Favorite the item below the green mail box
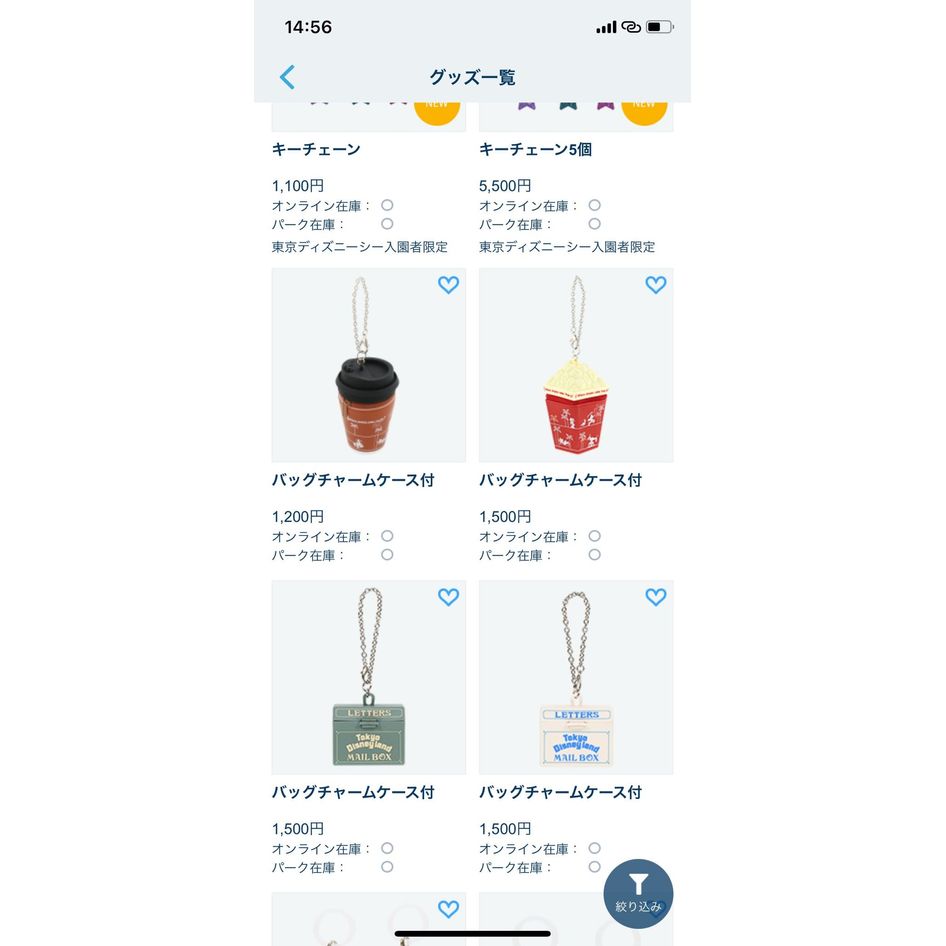This screenshot has height=946, width=946. (x=448, y=909)
